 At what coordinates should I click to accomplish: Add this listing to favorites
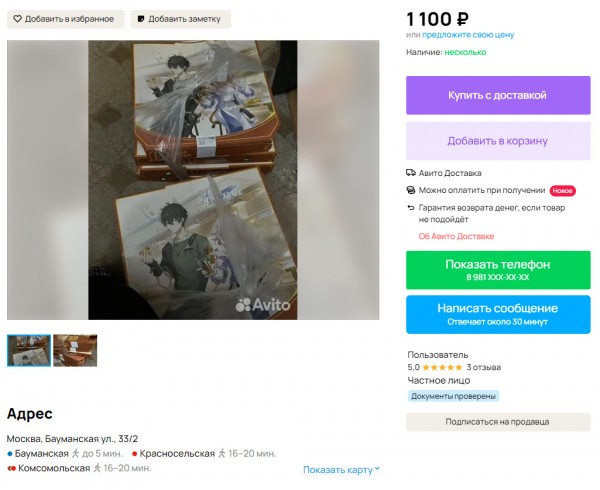tap(66, 19)
